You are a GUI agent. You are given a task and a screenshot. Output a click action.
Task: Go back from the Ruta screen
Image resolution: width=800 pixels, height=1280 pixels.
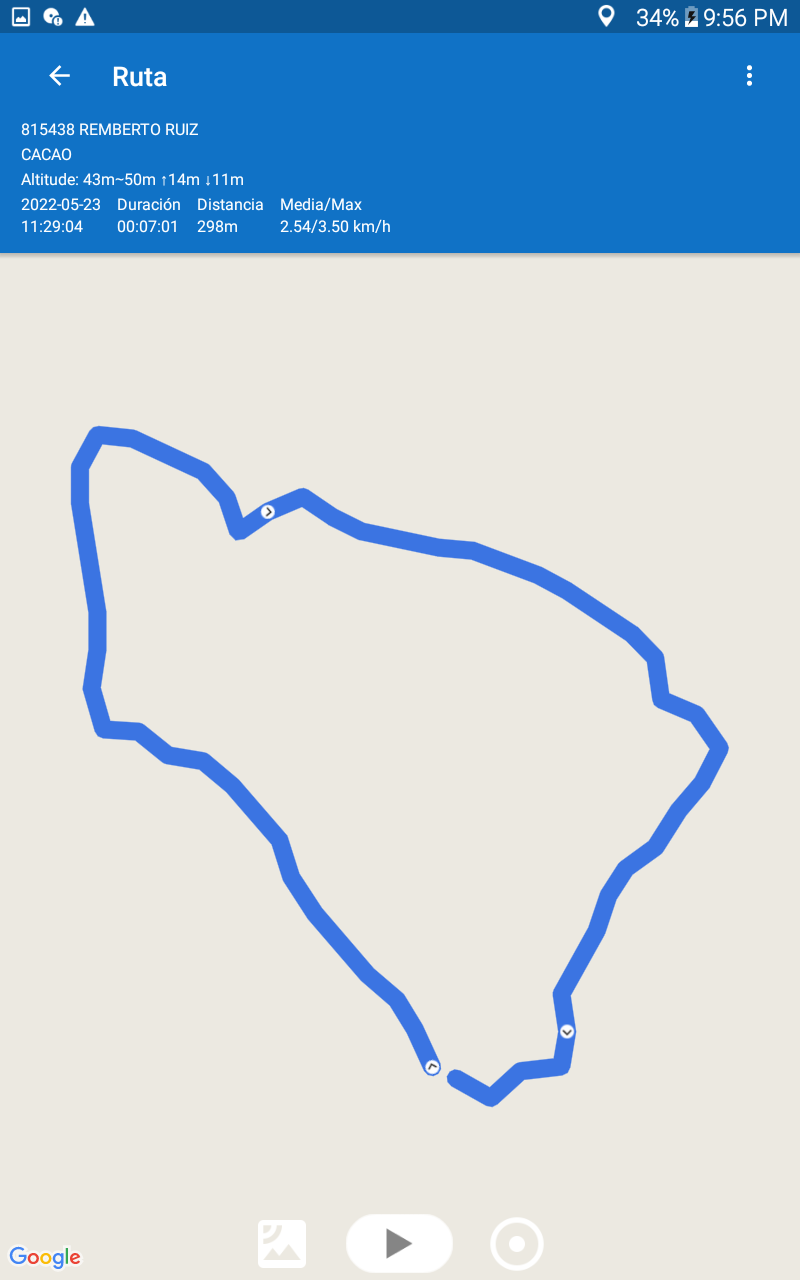click(59, 76)
